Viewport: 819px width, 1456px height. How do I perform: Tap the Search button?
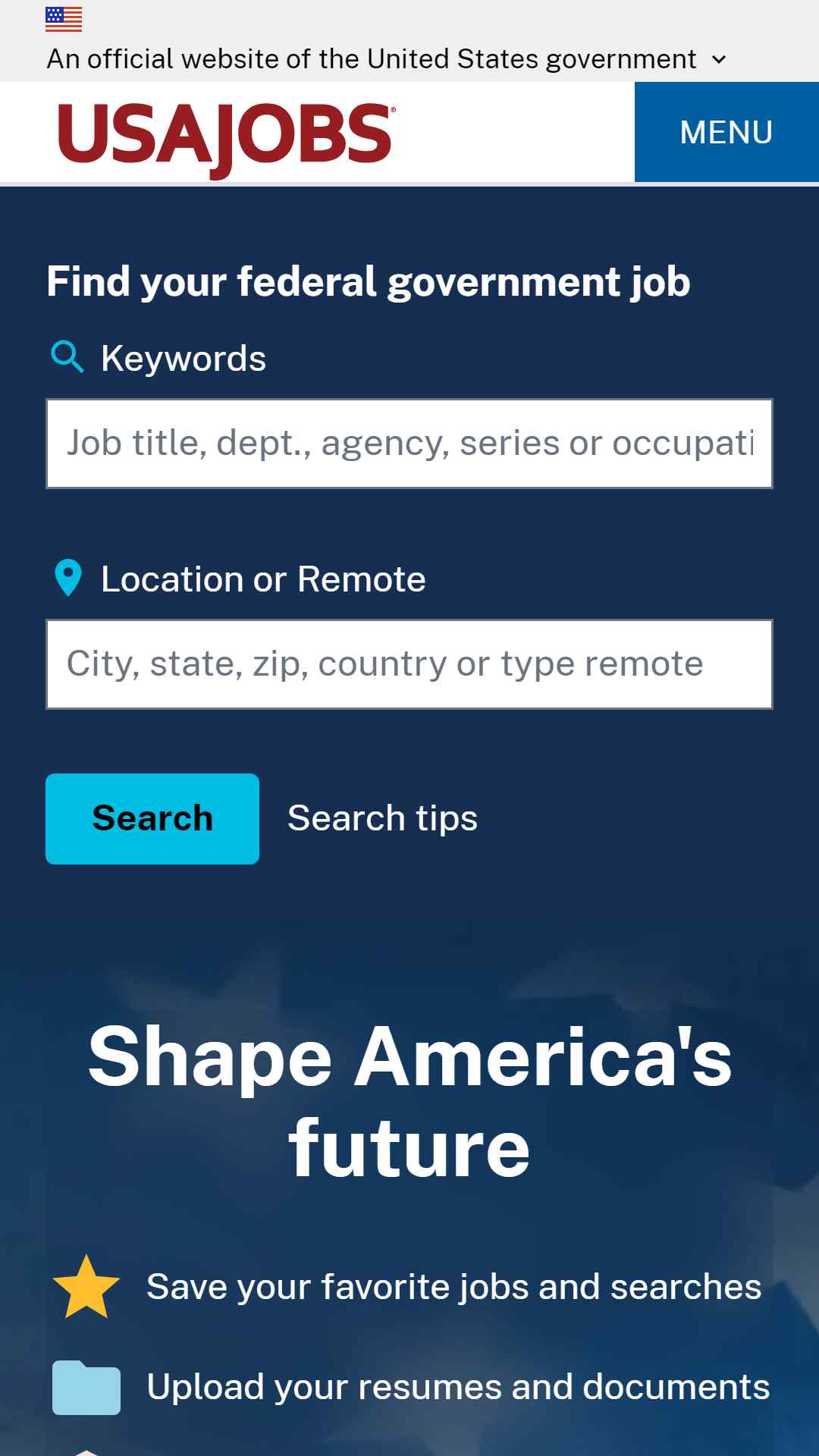(x=152, y=819)
